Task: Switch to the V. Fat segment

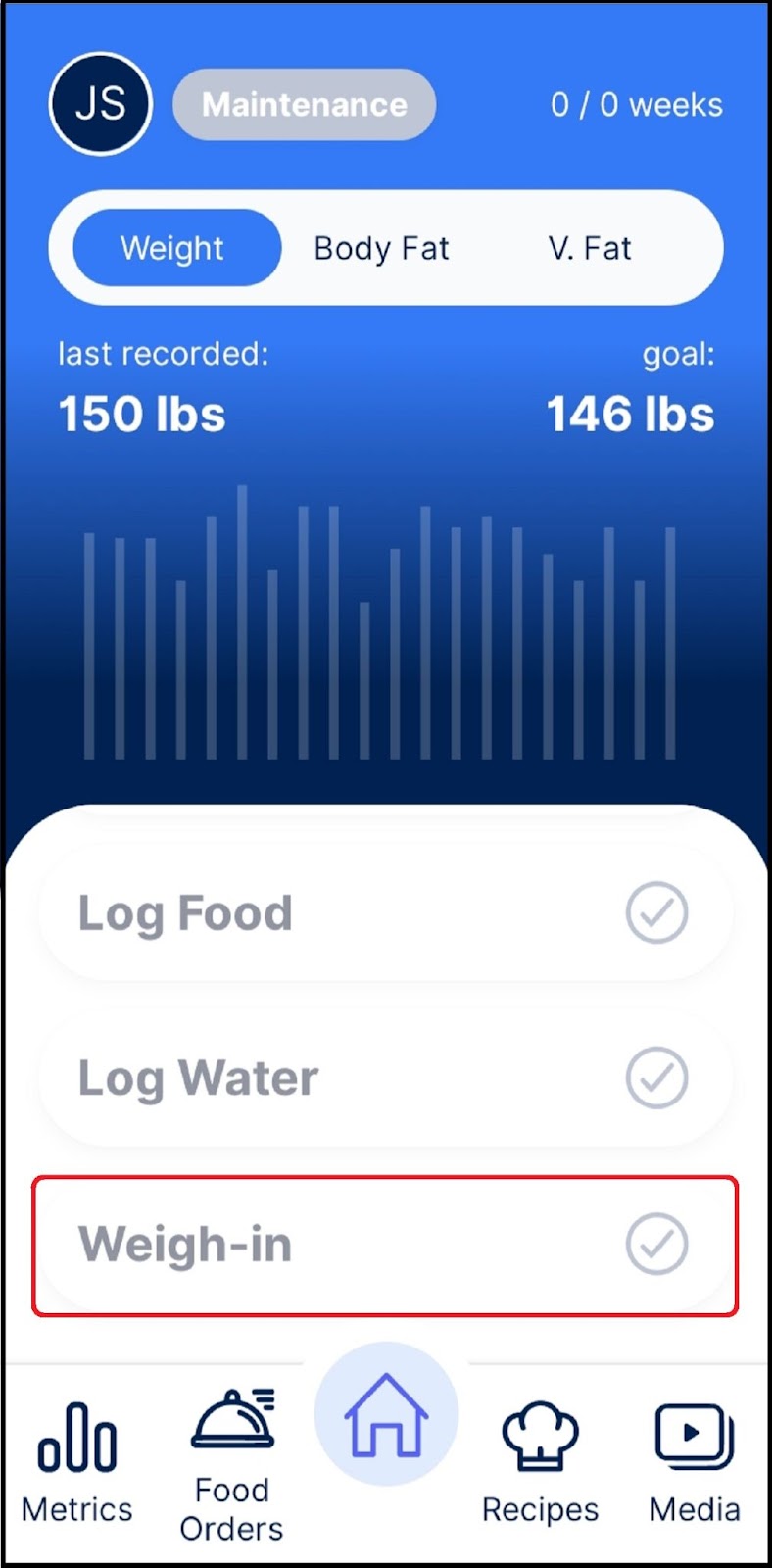Action: [x=590, y=248]
